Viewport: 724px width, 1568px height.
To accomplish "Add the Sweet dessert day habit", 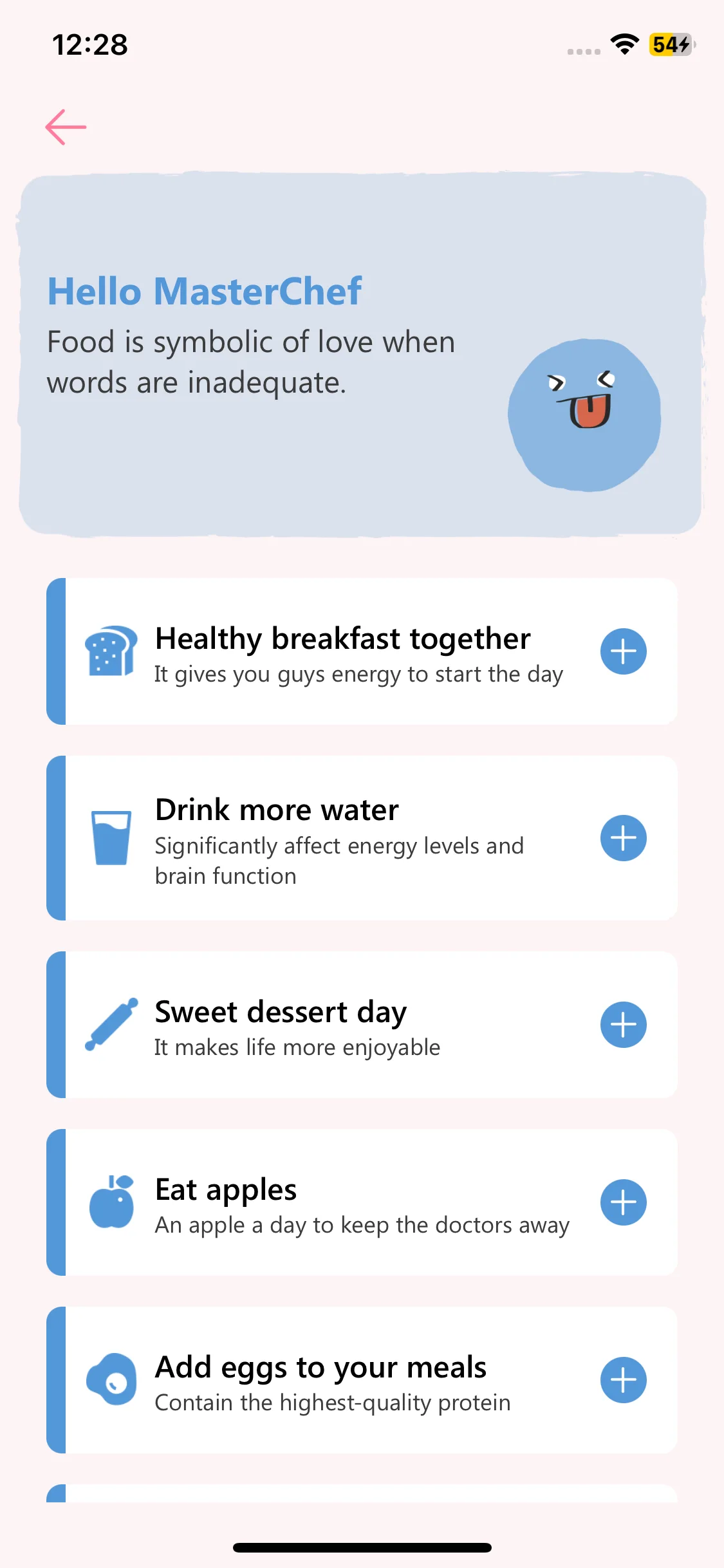I will point(623,1025).
